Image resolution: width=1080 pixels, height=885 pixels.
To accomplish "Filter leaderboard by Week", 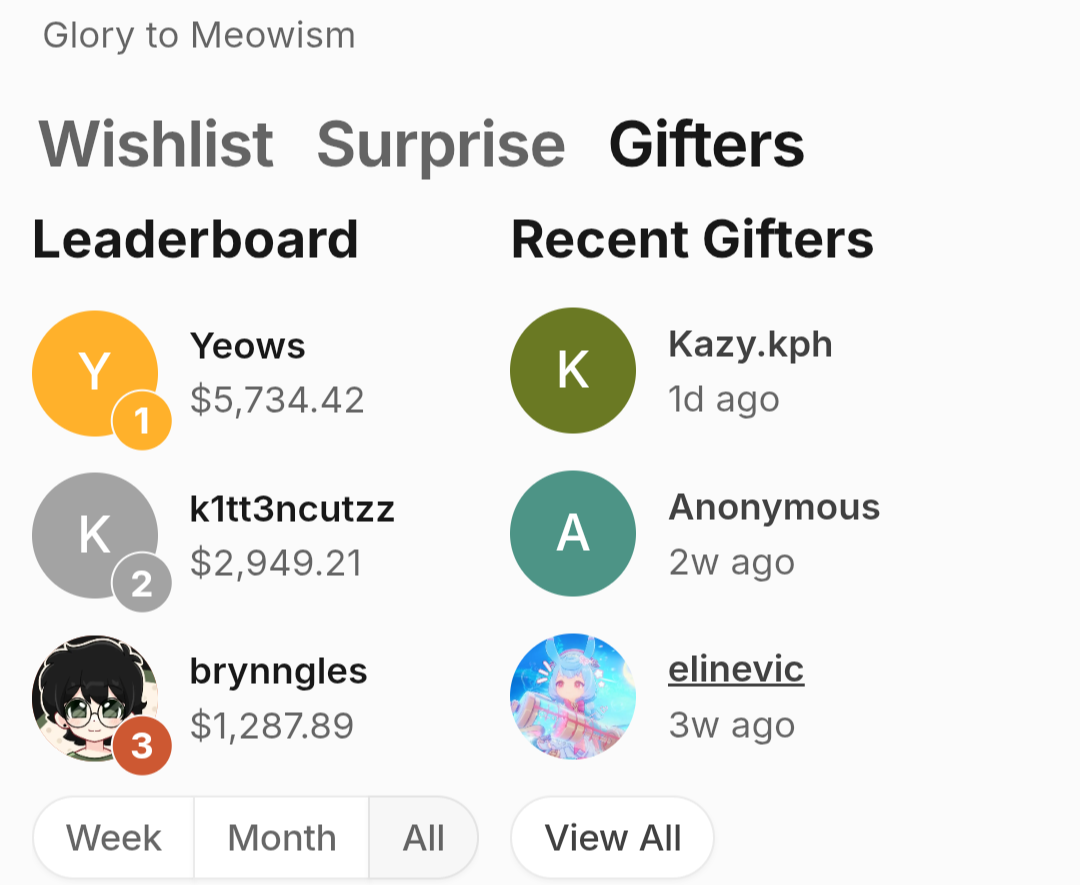I will (x=114, y=837).
